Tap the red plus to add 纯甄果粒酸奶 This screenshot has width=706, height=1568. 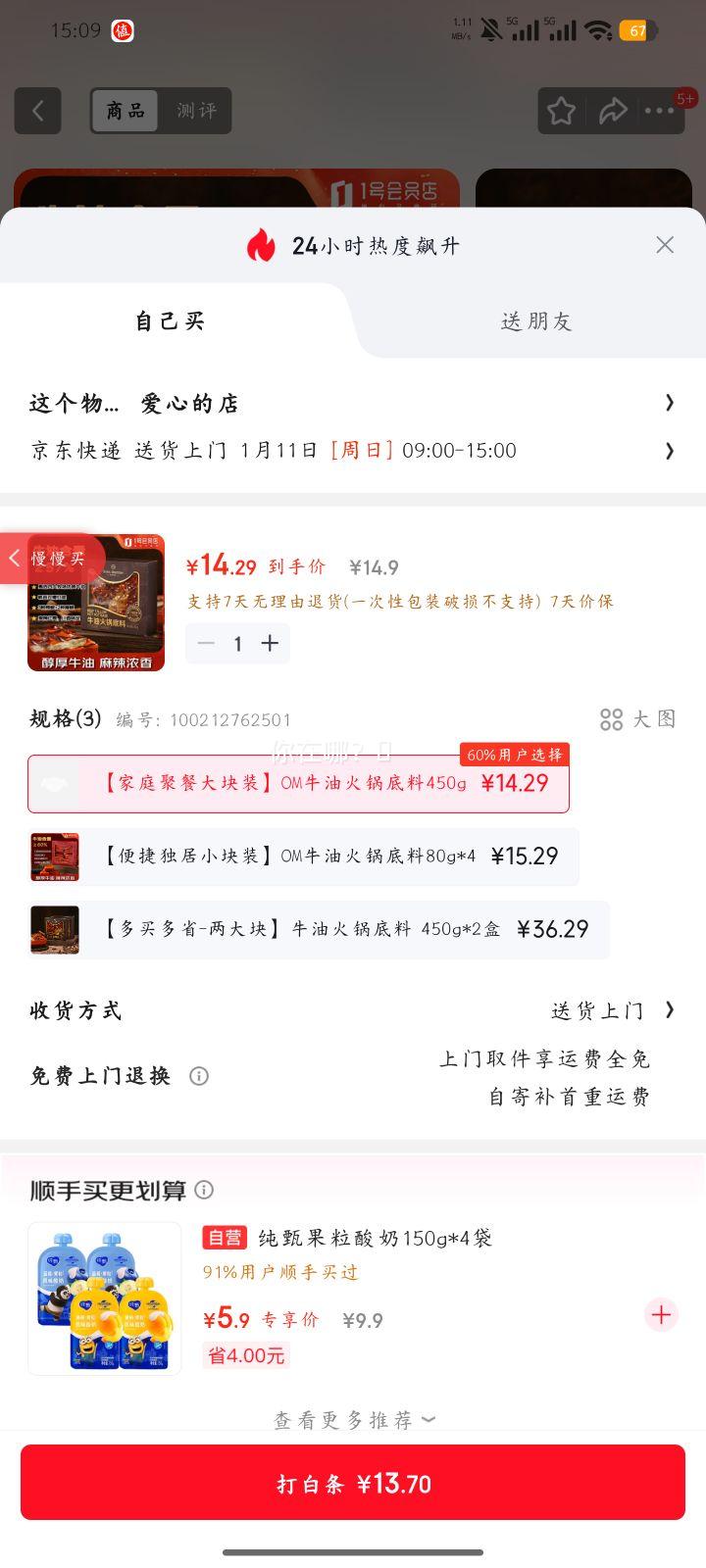(x=661, y=1315)
